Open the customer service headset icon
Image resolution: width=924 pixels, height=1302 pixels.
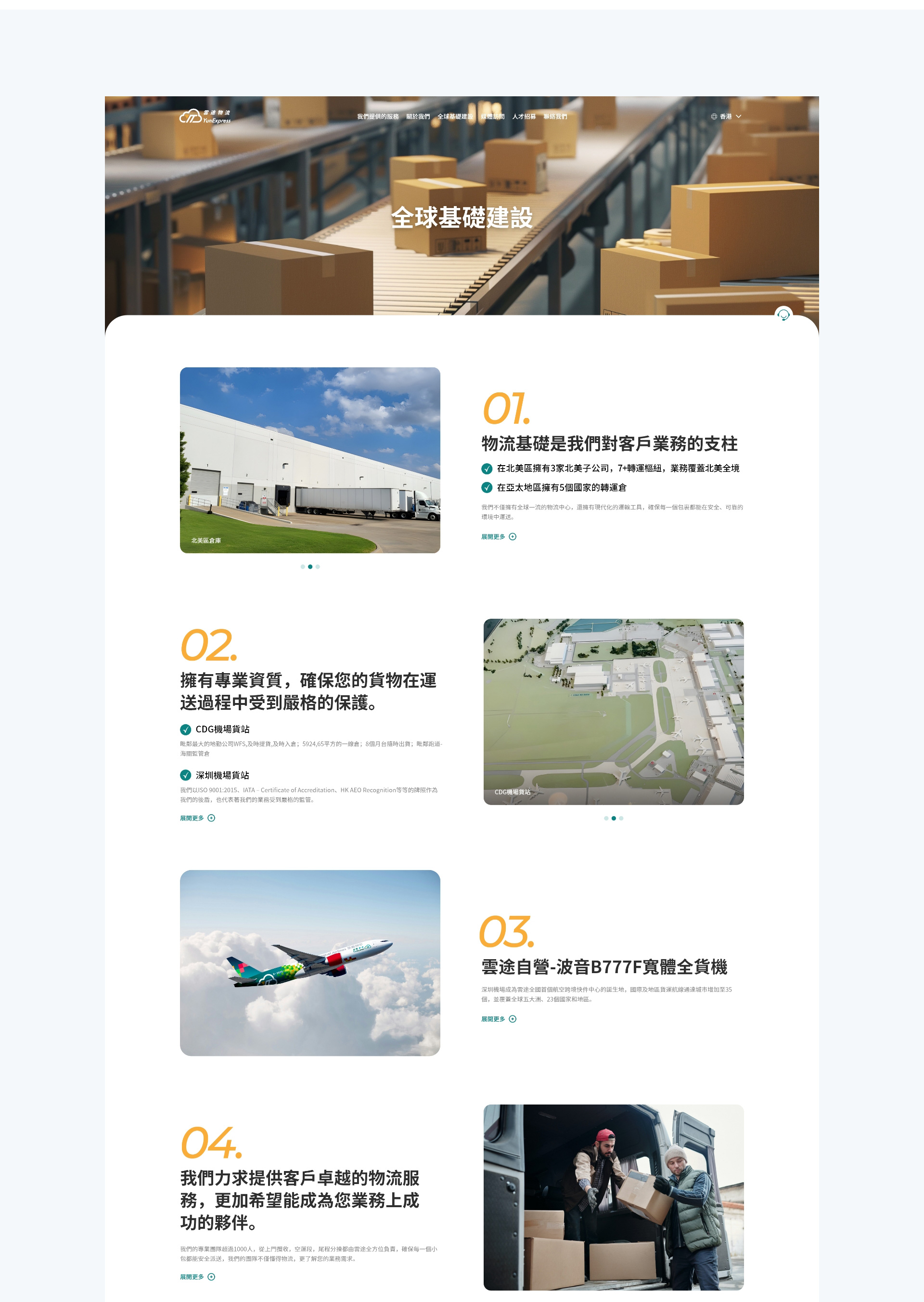pyautogui.click(x=783, y=314)
